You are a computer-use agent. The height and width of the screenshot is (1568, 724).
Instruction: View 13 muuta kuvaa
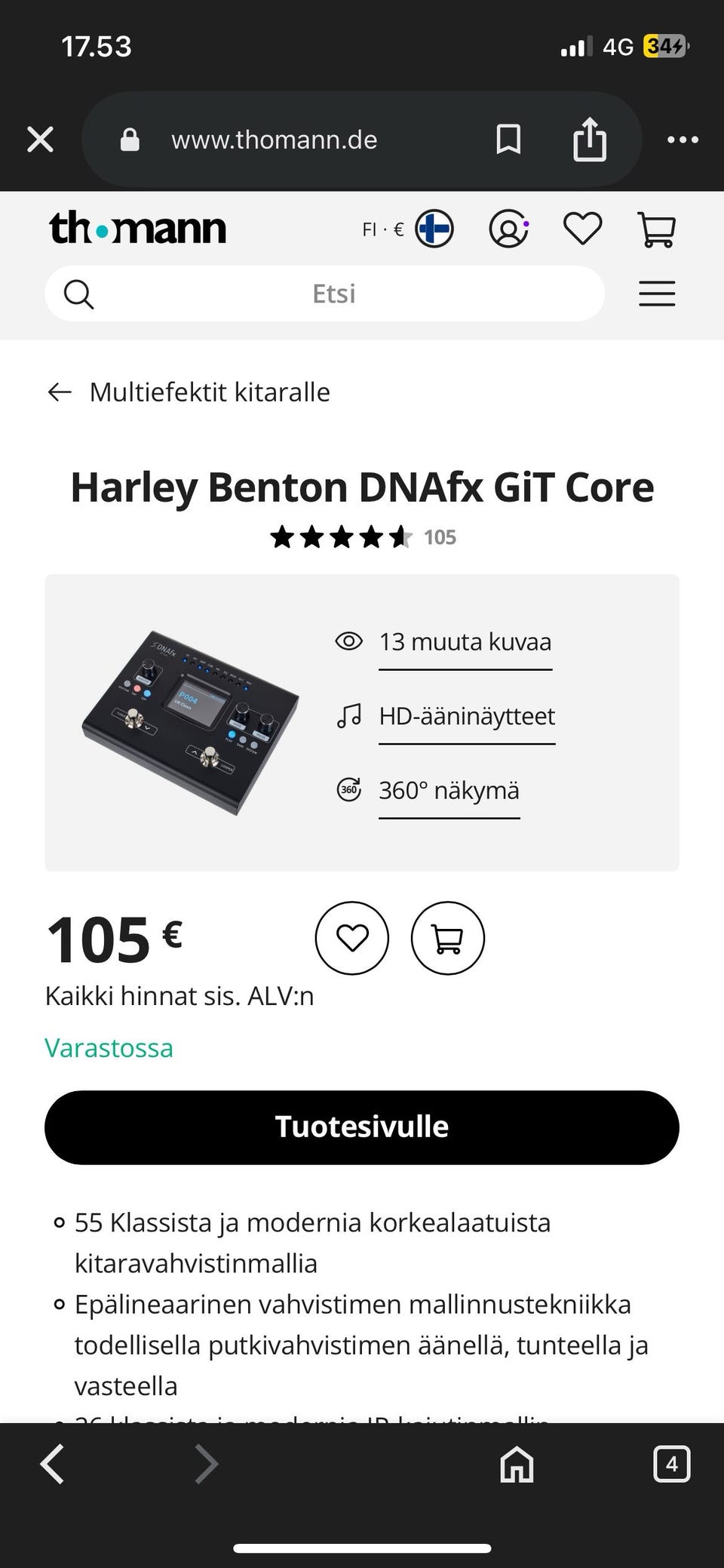tap(465, 642)
